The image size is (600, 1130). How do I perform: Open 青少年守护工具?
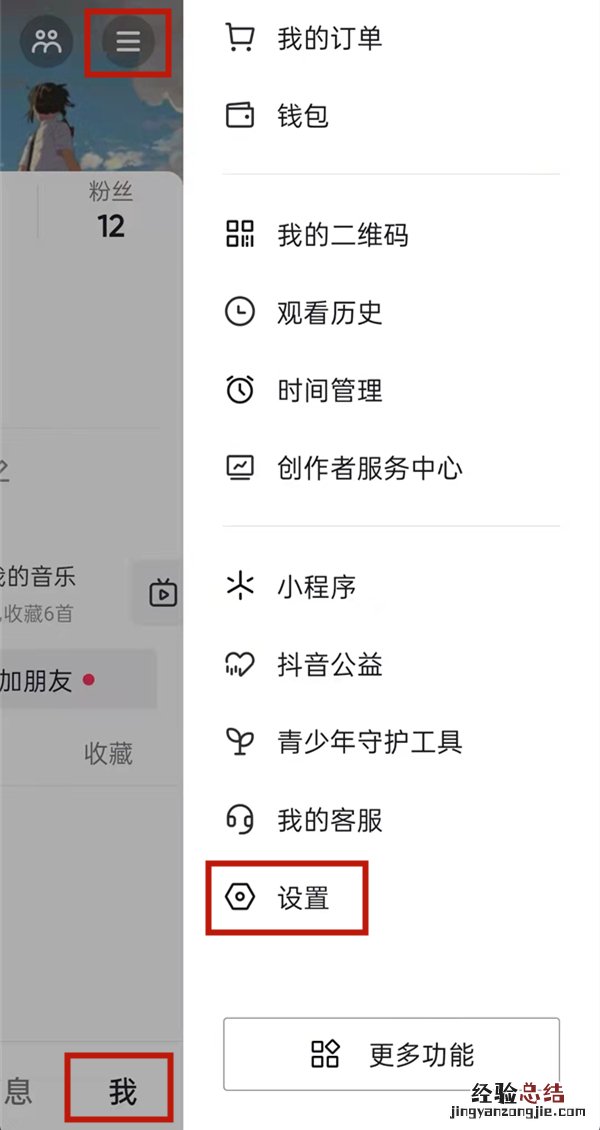(369, 742)
